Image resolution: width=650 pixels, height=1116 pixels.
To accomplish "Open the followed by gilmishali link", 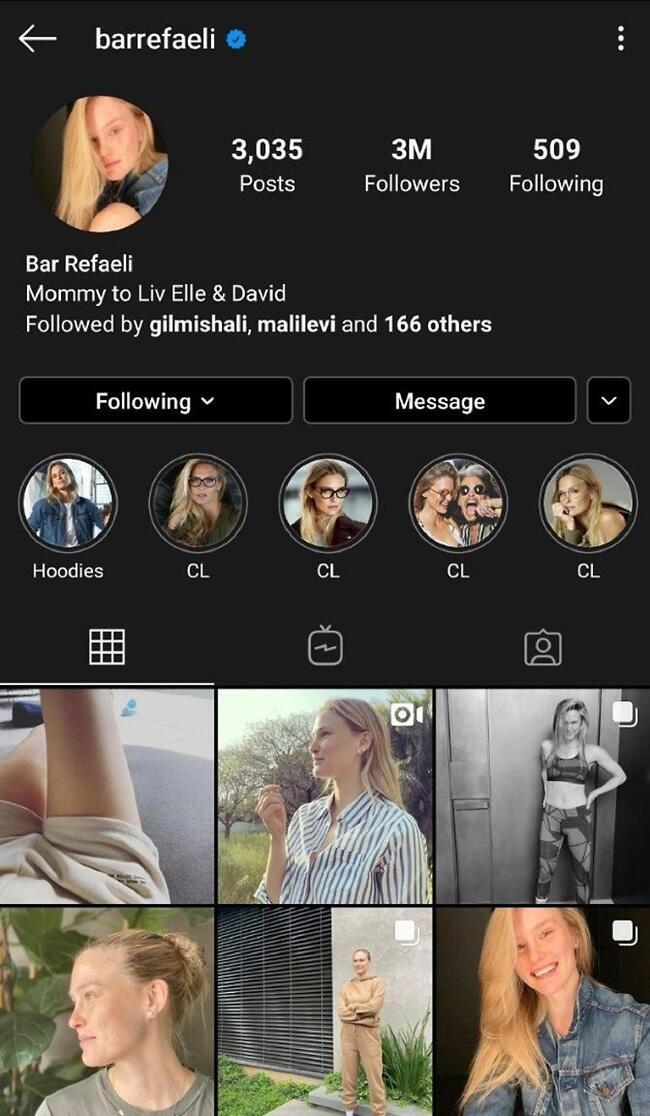I will 197,325.
